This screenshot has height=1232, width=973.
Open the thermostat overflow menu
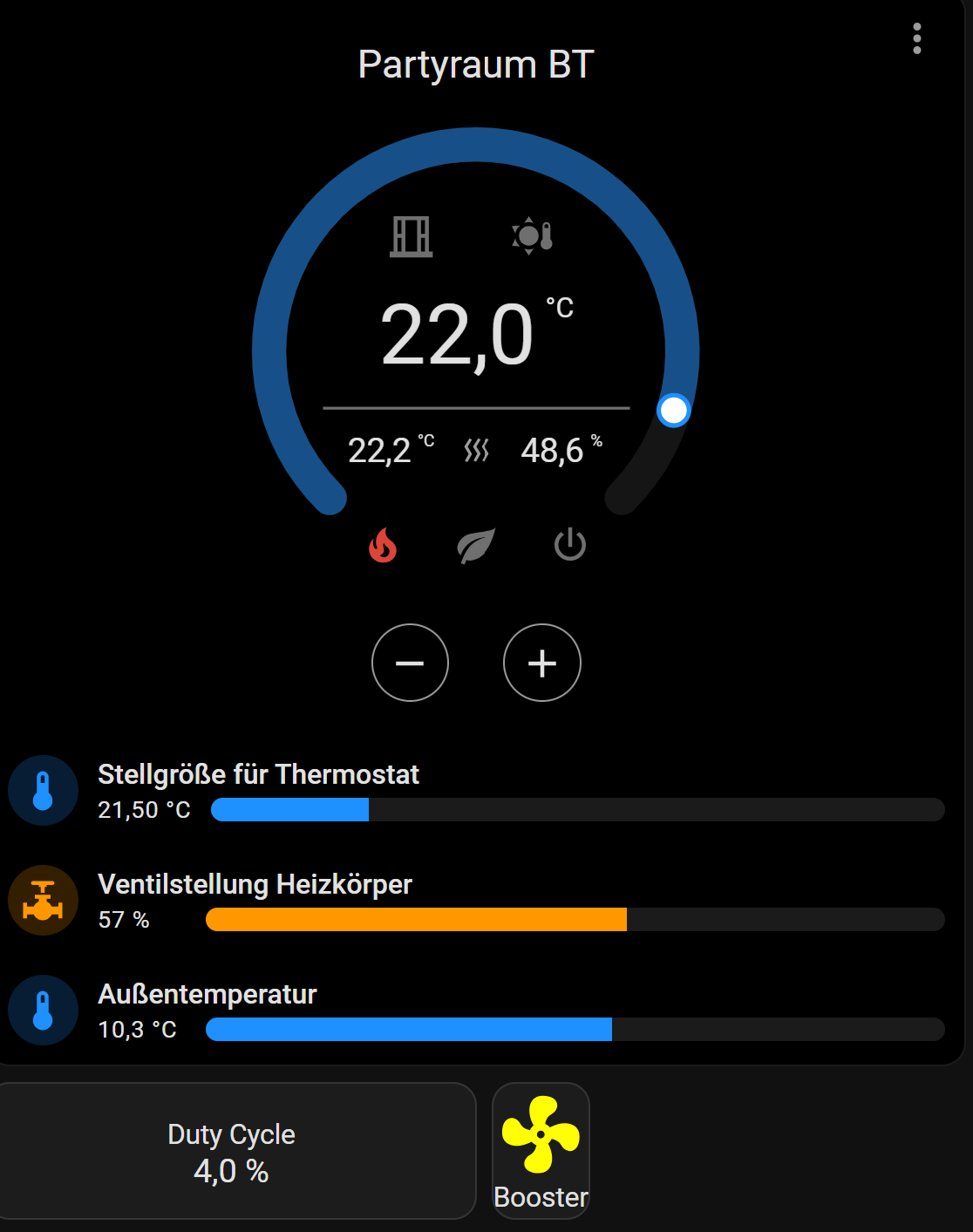(x=916, y=39)
